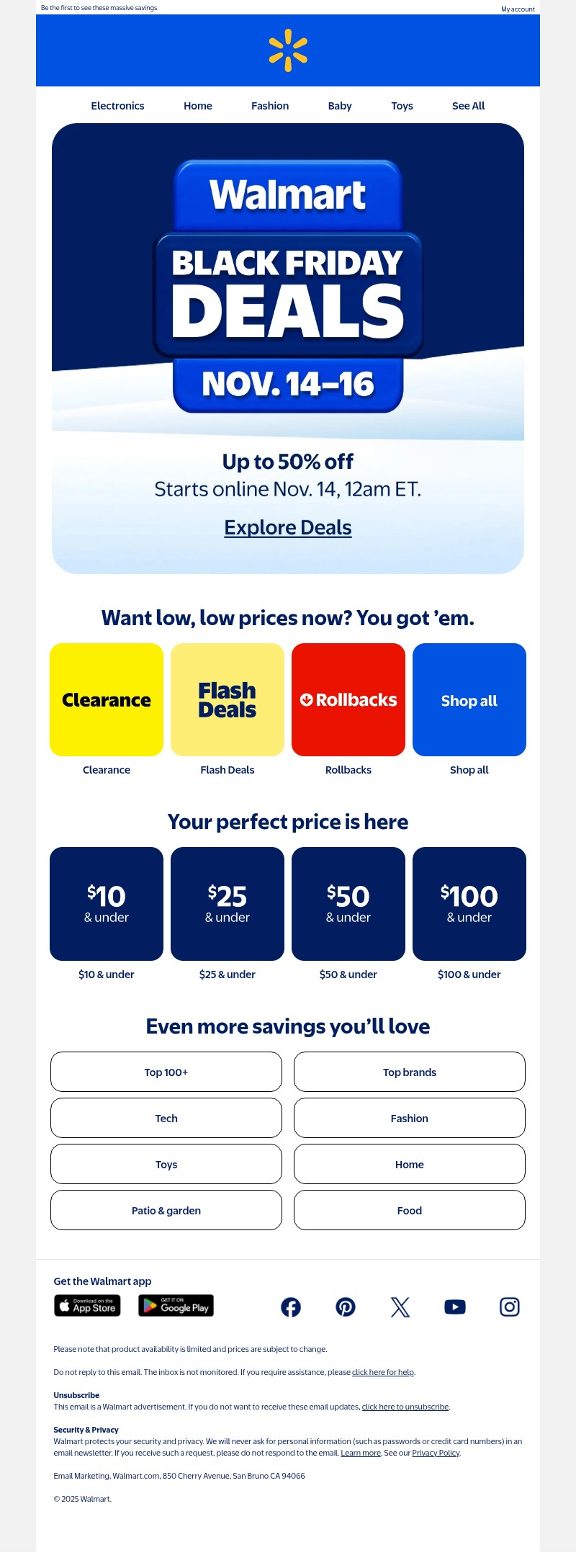Image resolution: width=576 pixels, height=1568 pixels.
Task: Select the Baby navigation item
Action: (x=339, y=106)
